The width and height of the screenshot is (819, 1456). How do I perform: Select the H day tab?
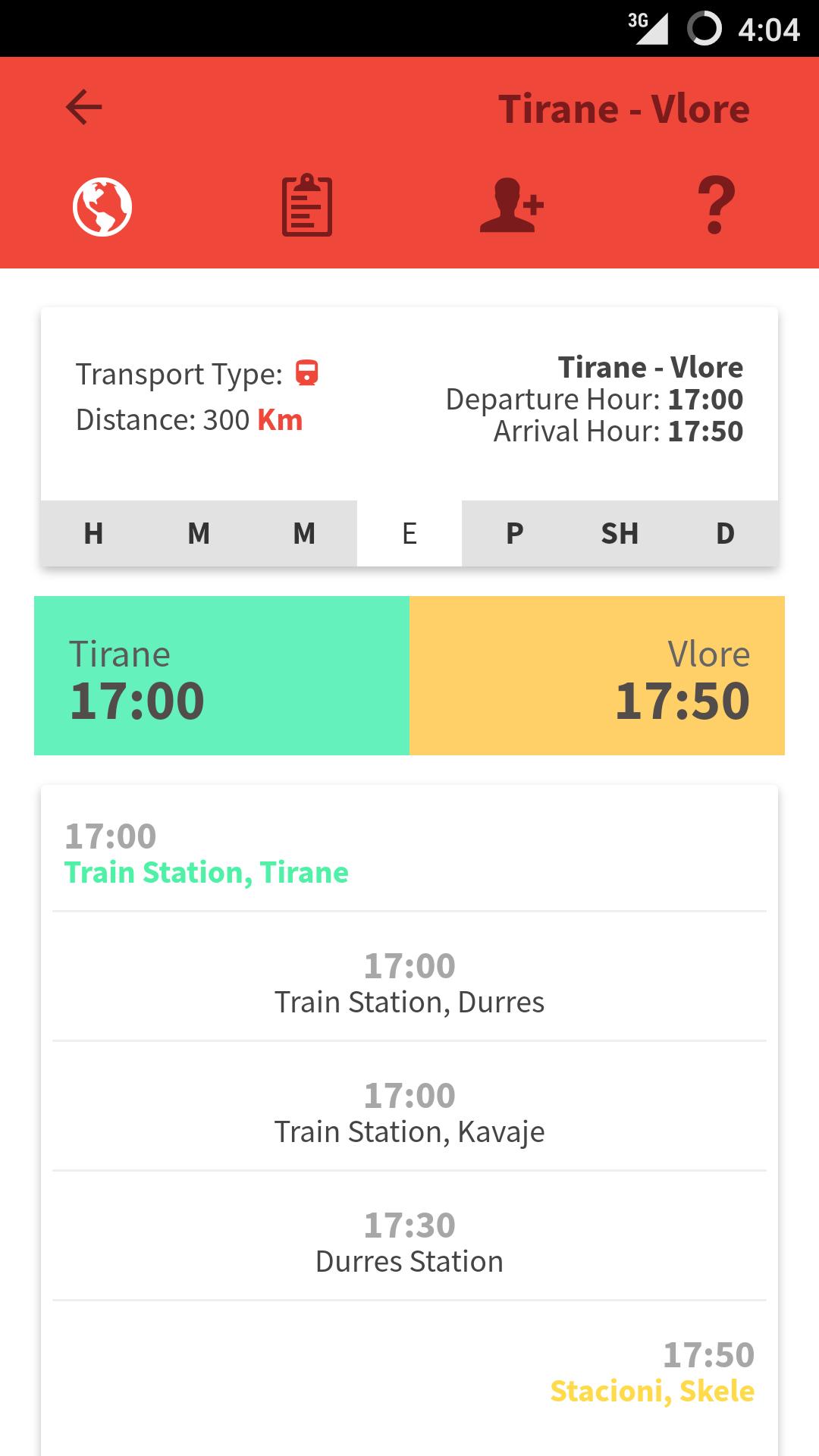coord(93,534)
